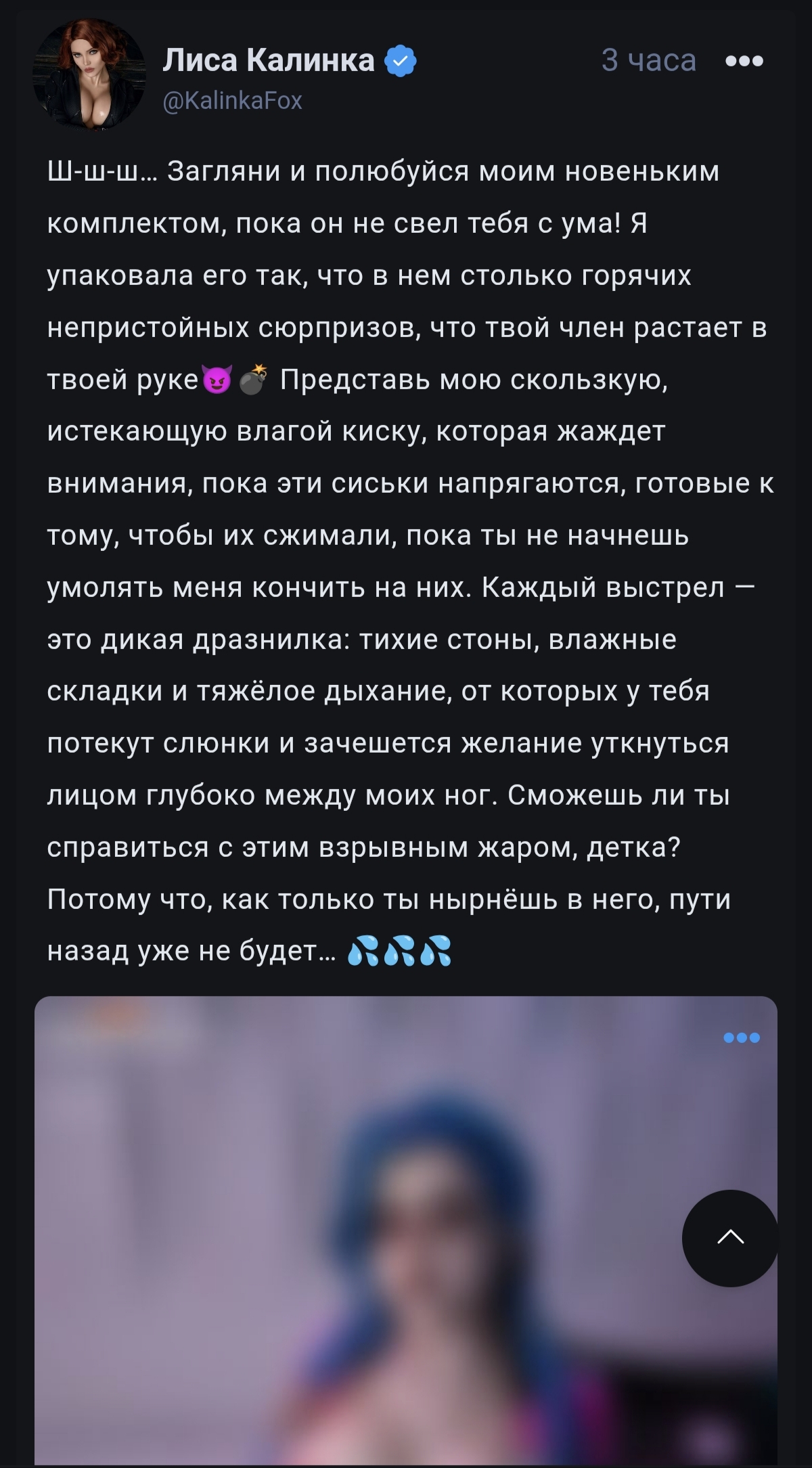Image resolution: width=812 pixels, height=1468 pixels.
Task: Open Лиса Калинка's profile avatar
Action: pyautogui.click(x=89, y=75)
